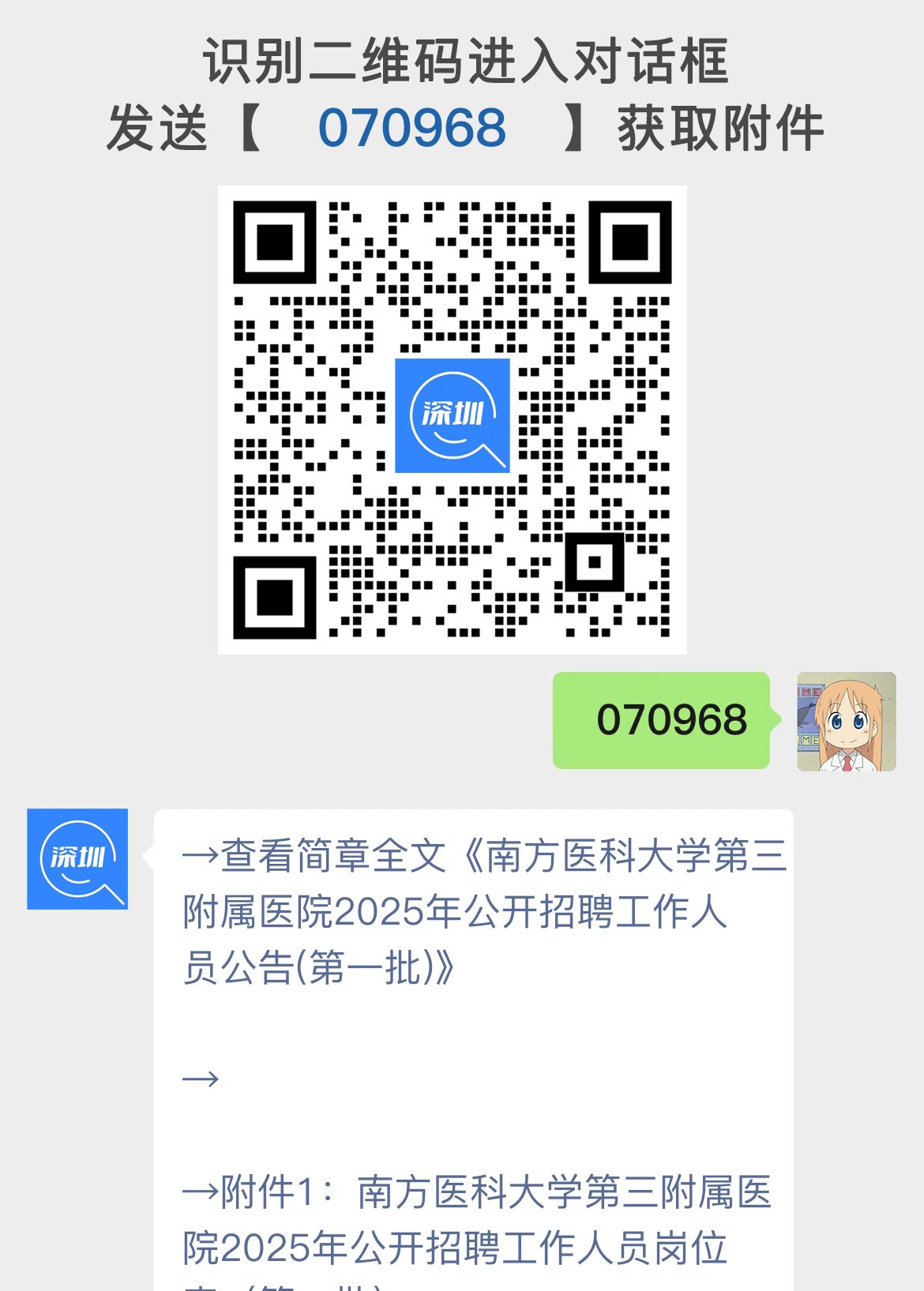Select the green 070968 message bubble
The image size is (924, 1291).
click(662, 721)
